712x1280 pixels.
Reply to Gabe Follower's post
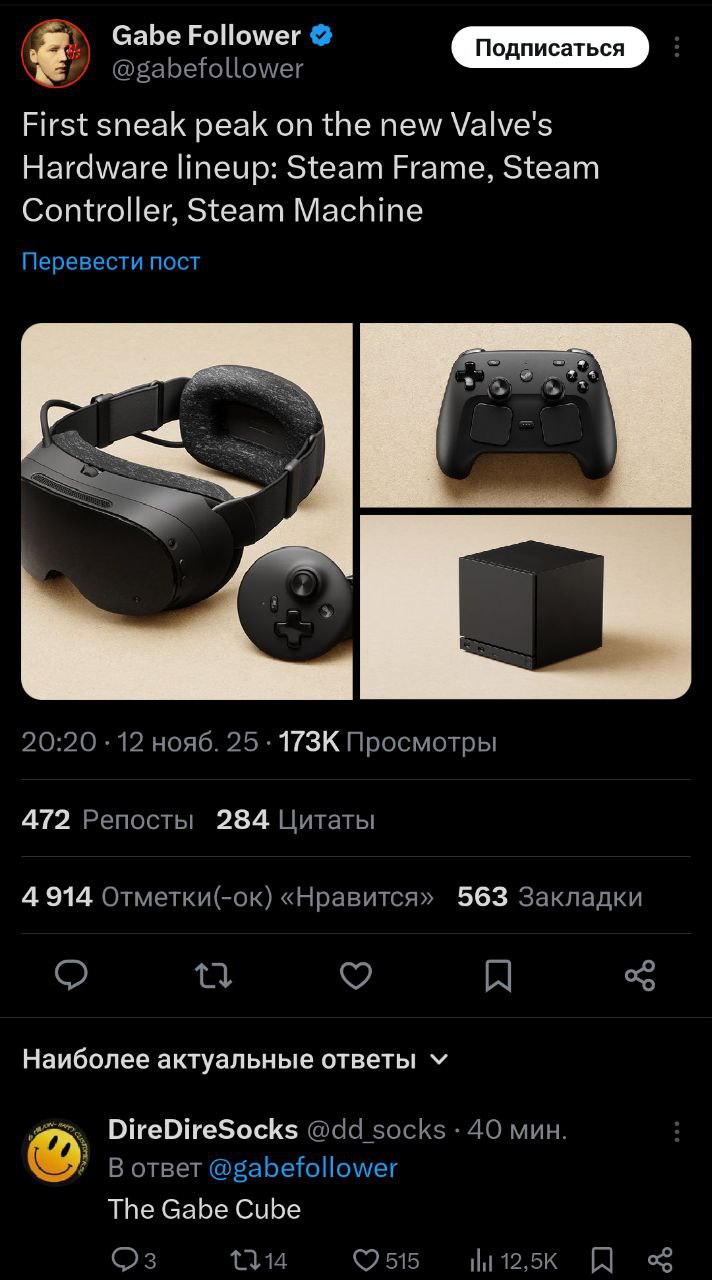[71, 974]
